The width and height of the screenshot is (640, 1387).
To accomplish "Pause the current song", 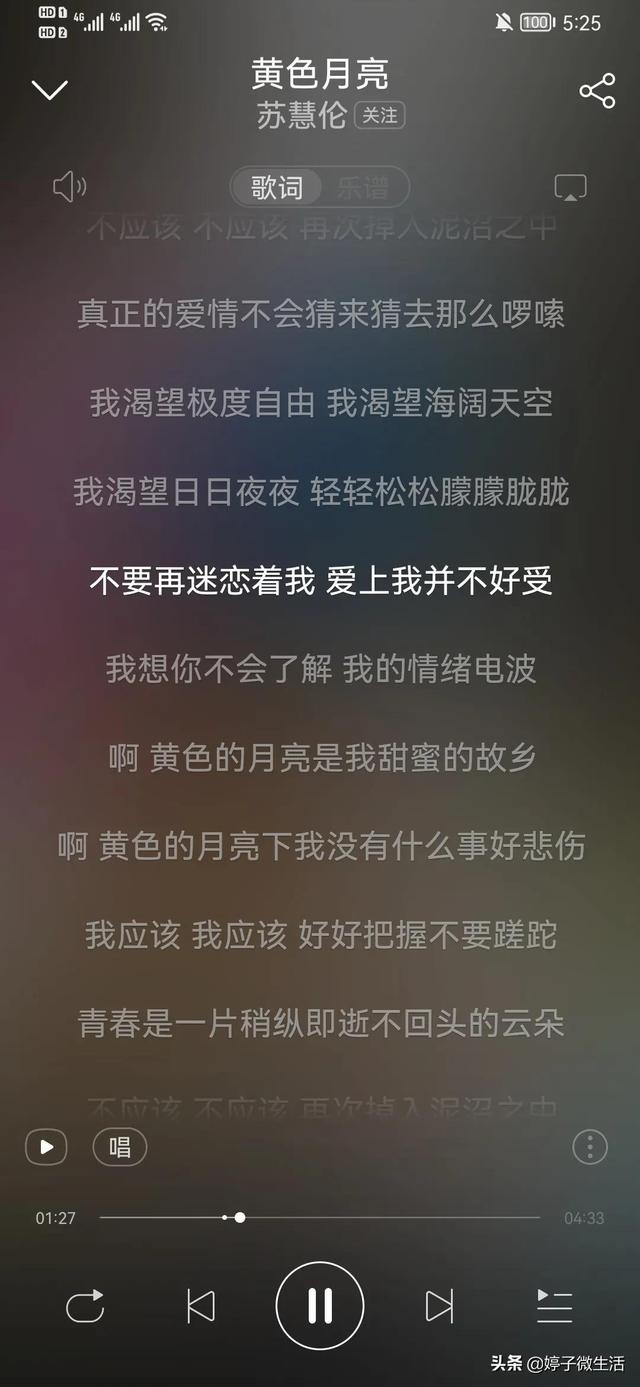I will 320,1306.
